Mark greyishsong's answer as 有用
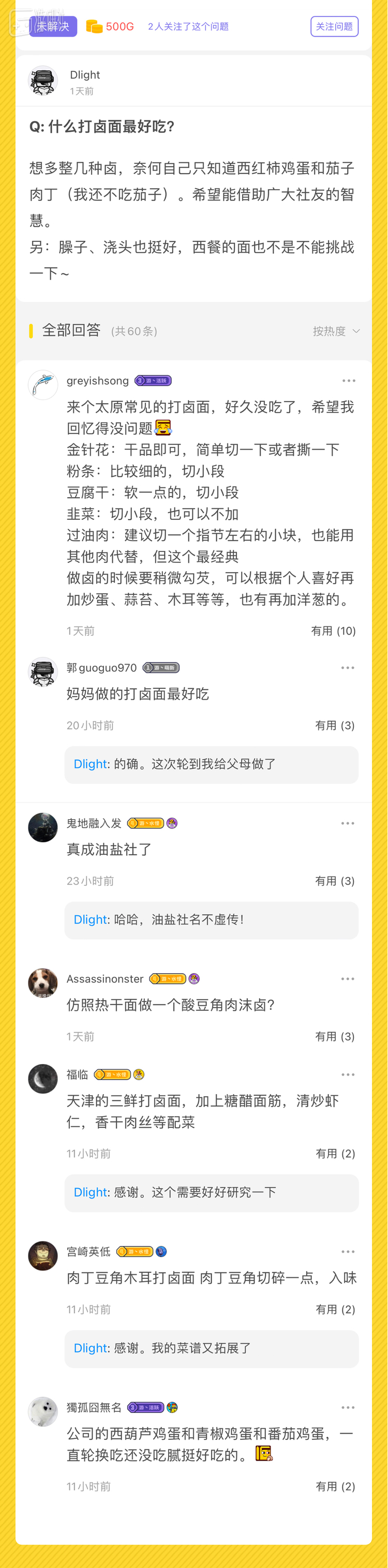388x1568 pixels. (333, 631)
